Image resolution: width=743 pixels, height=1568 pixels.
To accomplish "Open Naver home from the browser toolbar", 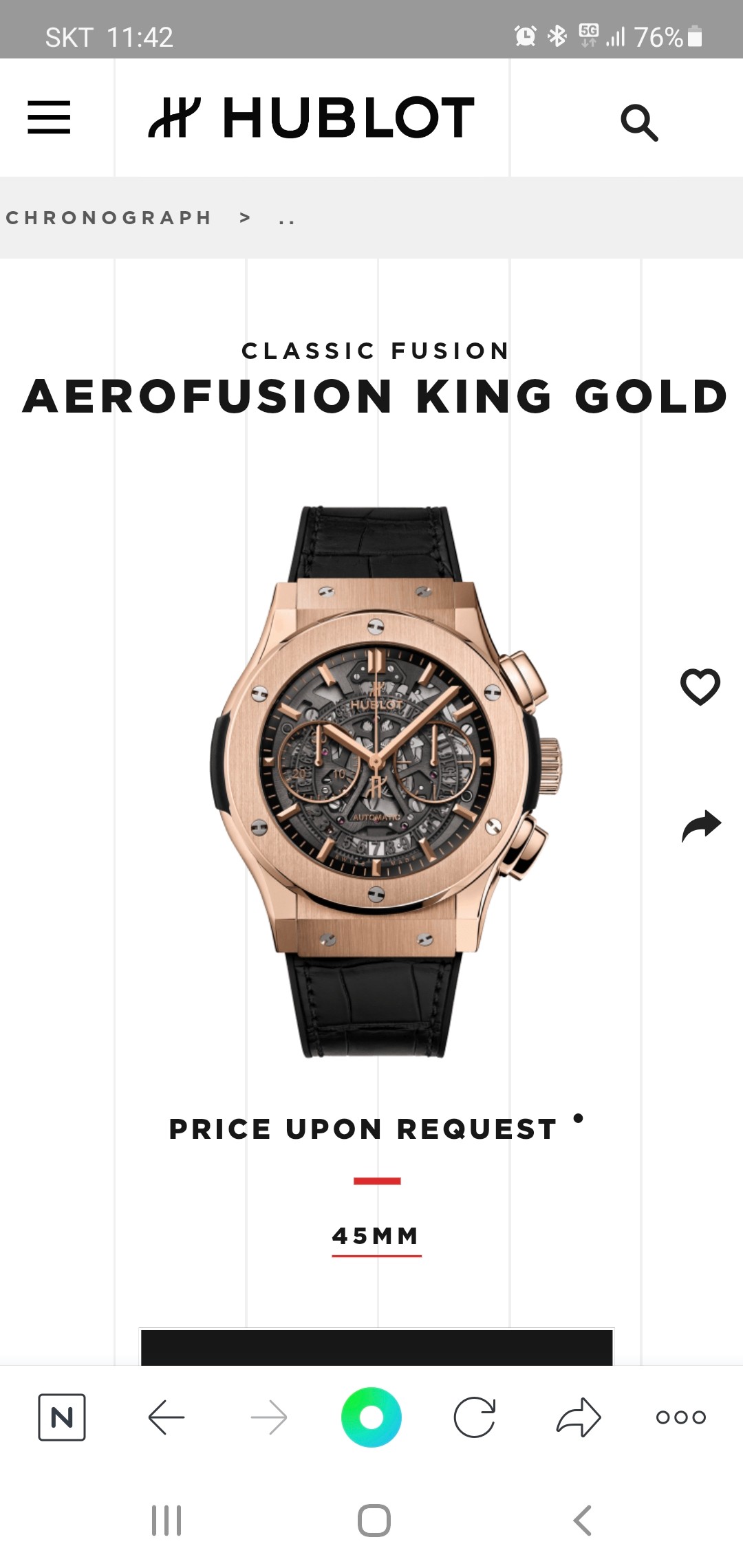I will [62, 1417].
